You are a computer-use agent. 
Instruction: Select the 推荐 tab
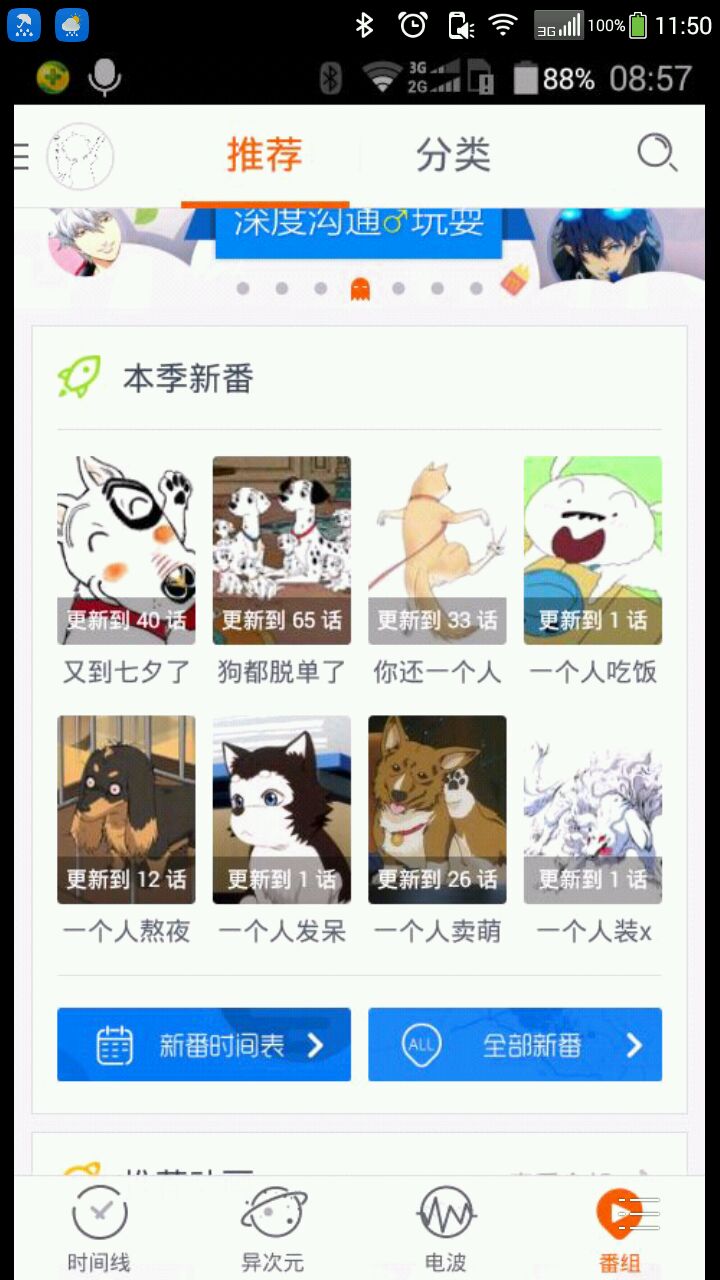pos(264,156)
